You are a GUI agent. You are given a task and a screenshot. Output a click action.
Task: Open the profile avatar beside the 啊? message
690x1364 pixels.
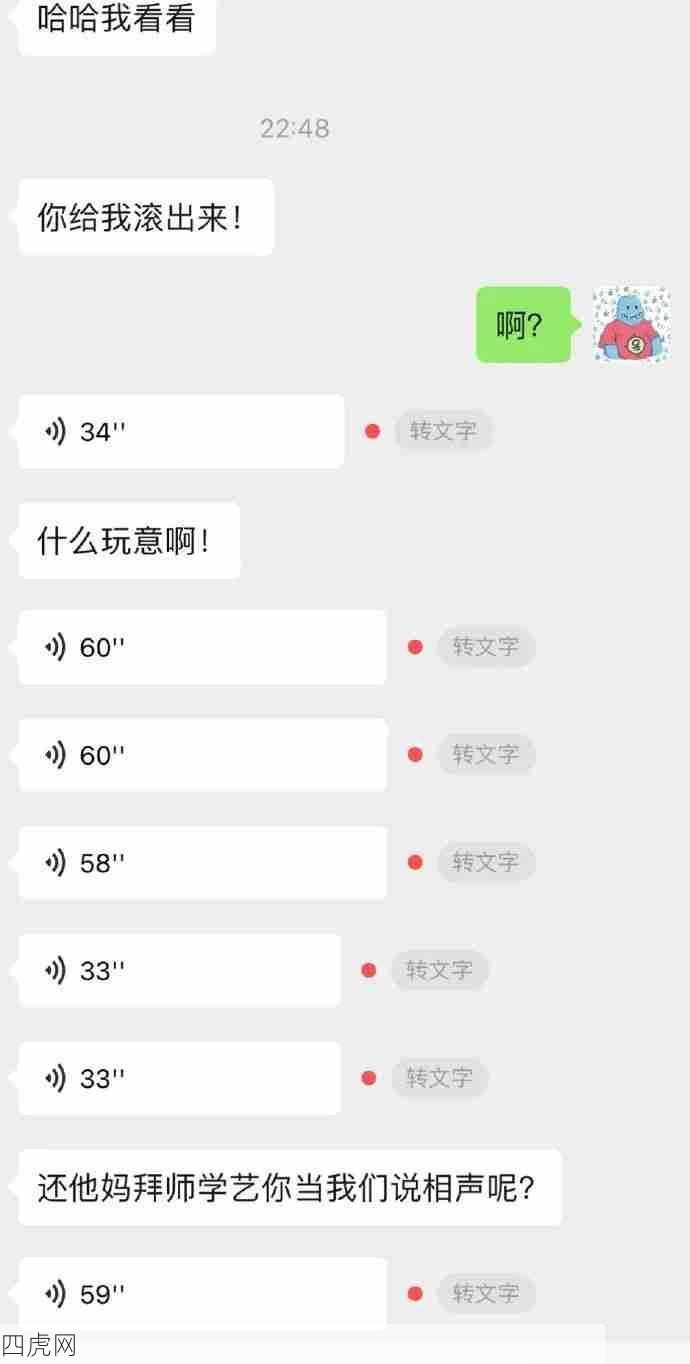point(631,325)
